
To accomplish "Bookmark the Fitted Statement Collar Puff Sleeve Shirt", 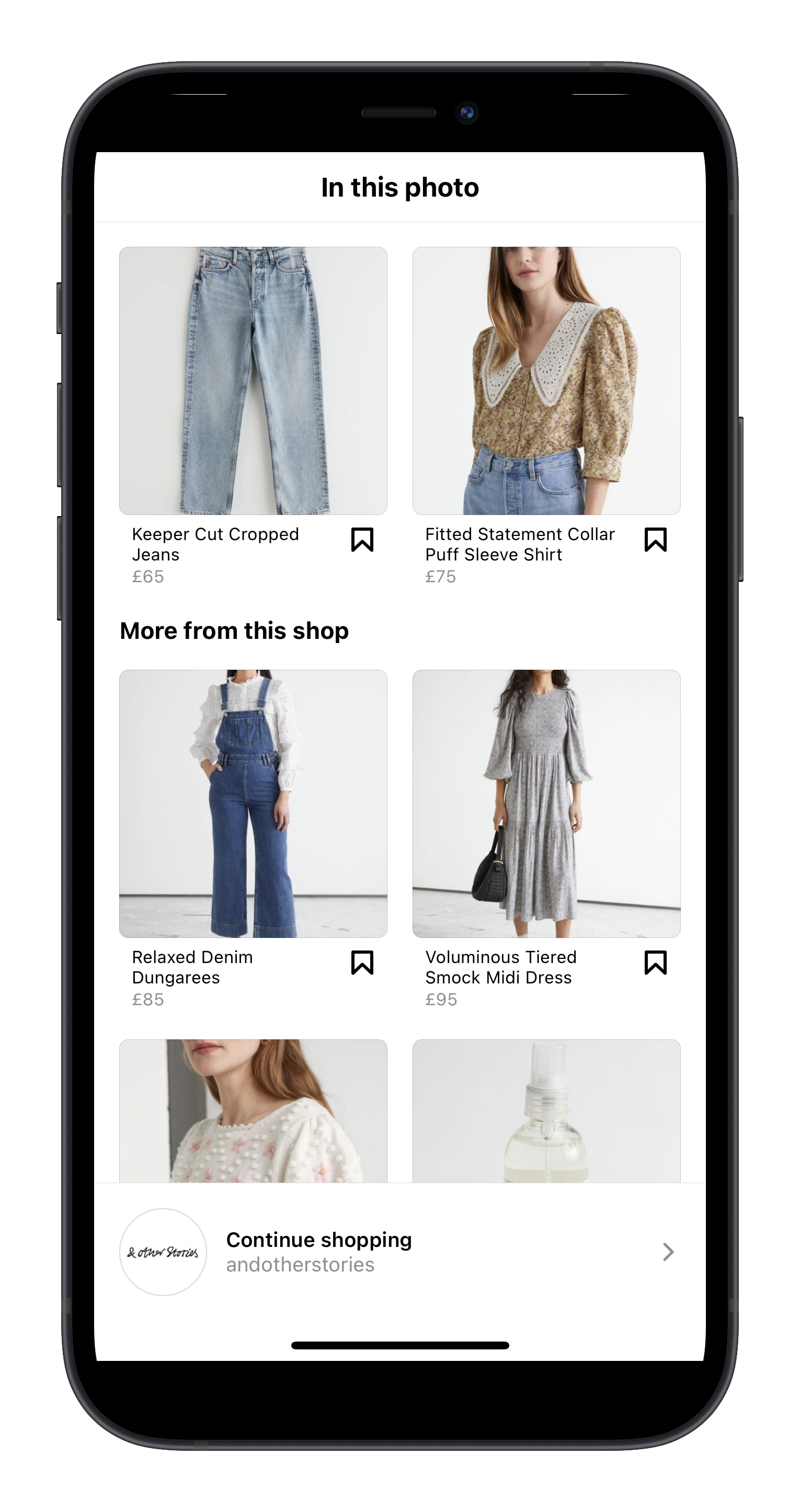I will pos(655,540).
